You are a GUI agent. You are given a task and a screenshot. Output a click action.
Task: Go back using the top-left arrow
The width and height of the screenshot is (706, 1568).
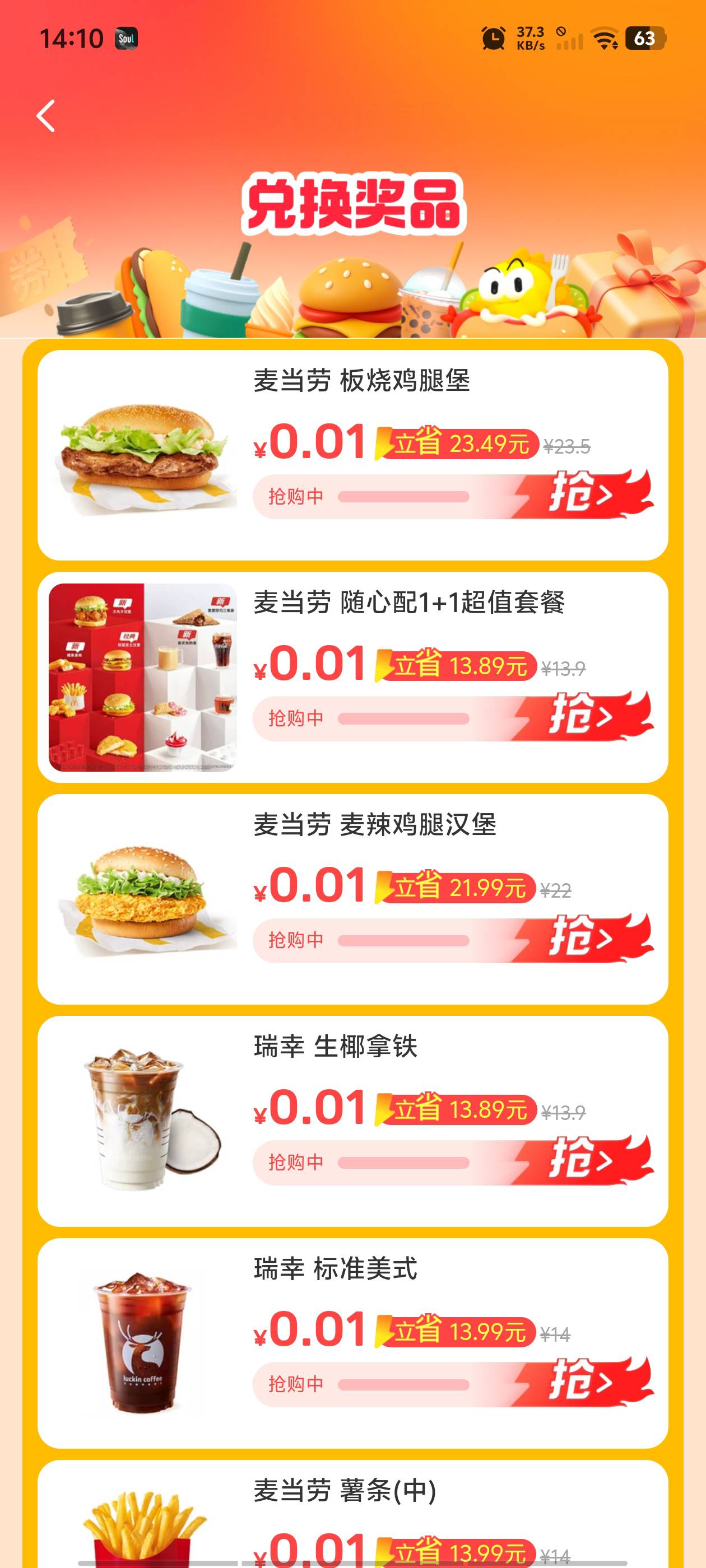(x=46, y=116)
